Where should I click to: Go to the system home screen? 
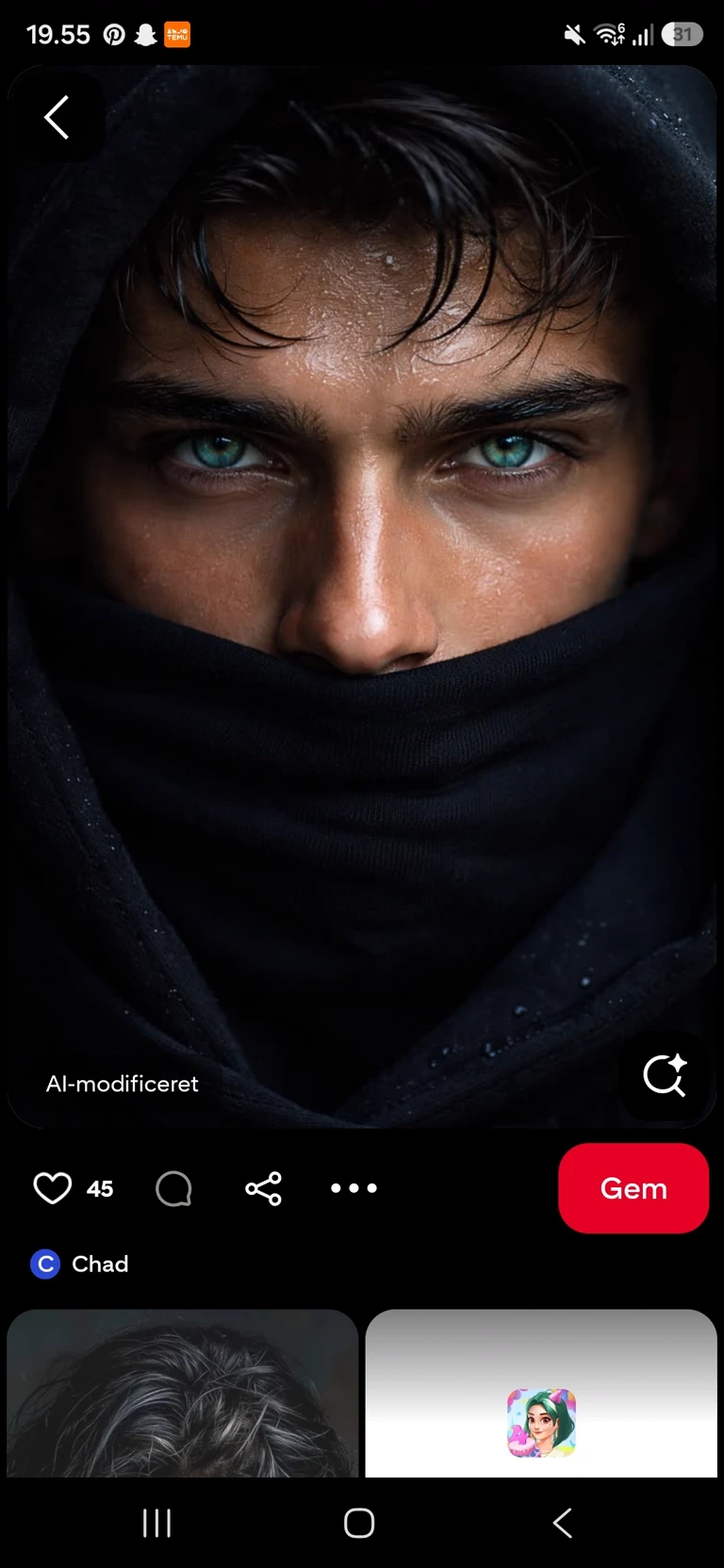click(359, 1523)
